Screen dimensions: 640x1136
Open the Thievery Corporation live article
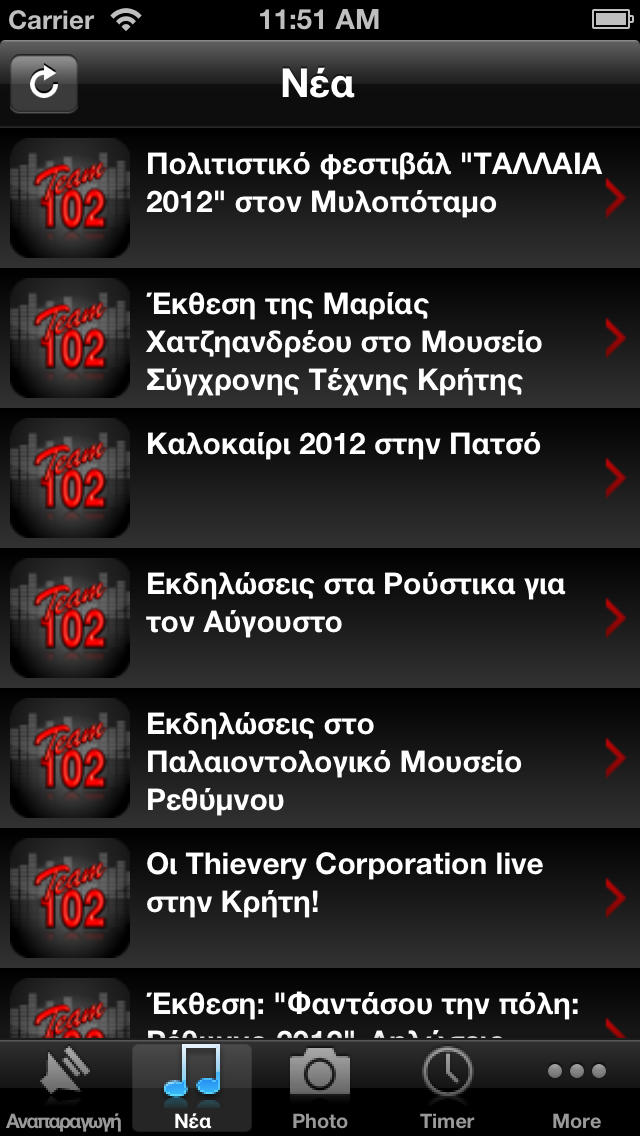[320, 897]
